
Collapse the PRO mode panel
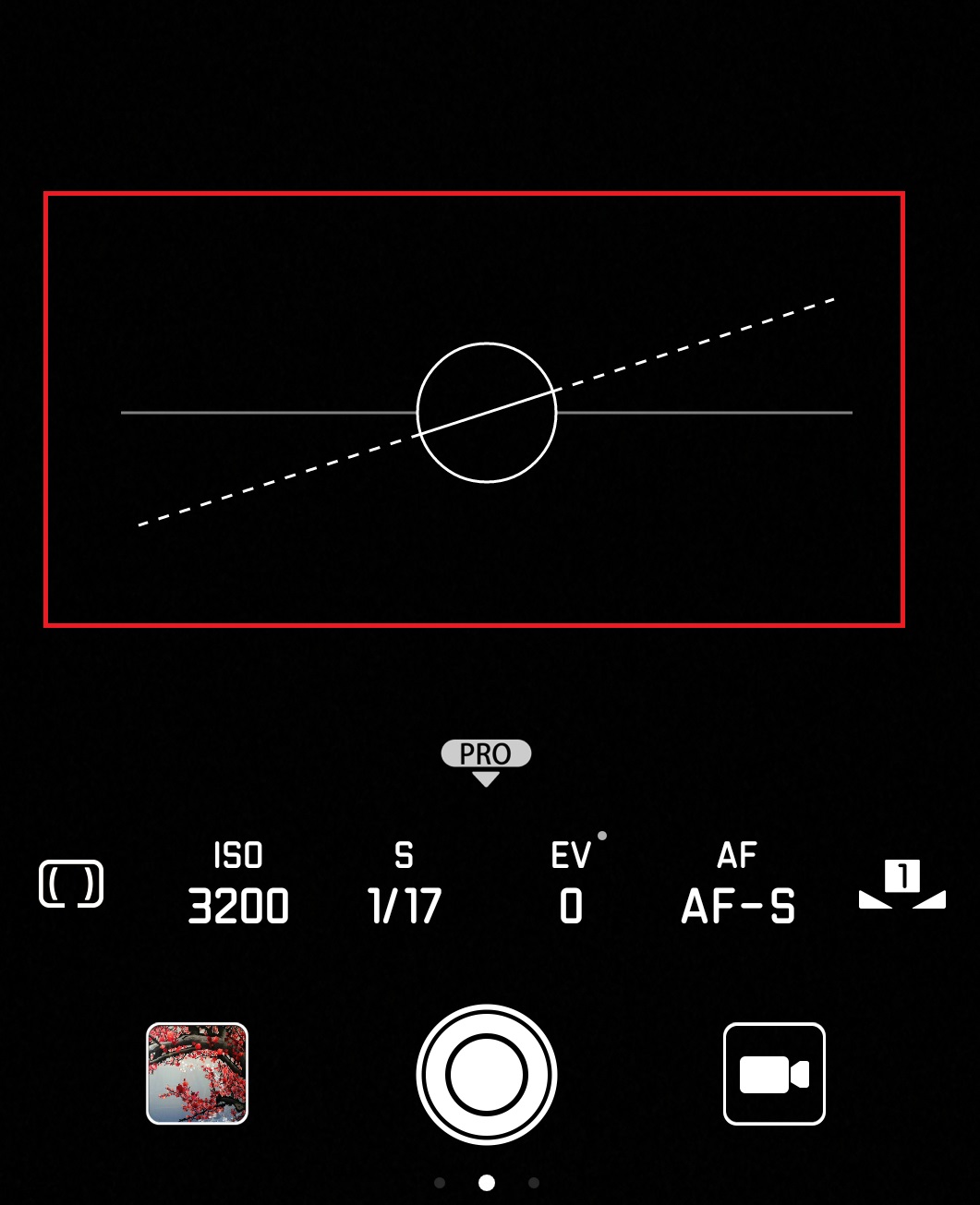tap(486, 761)
